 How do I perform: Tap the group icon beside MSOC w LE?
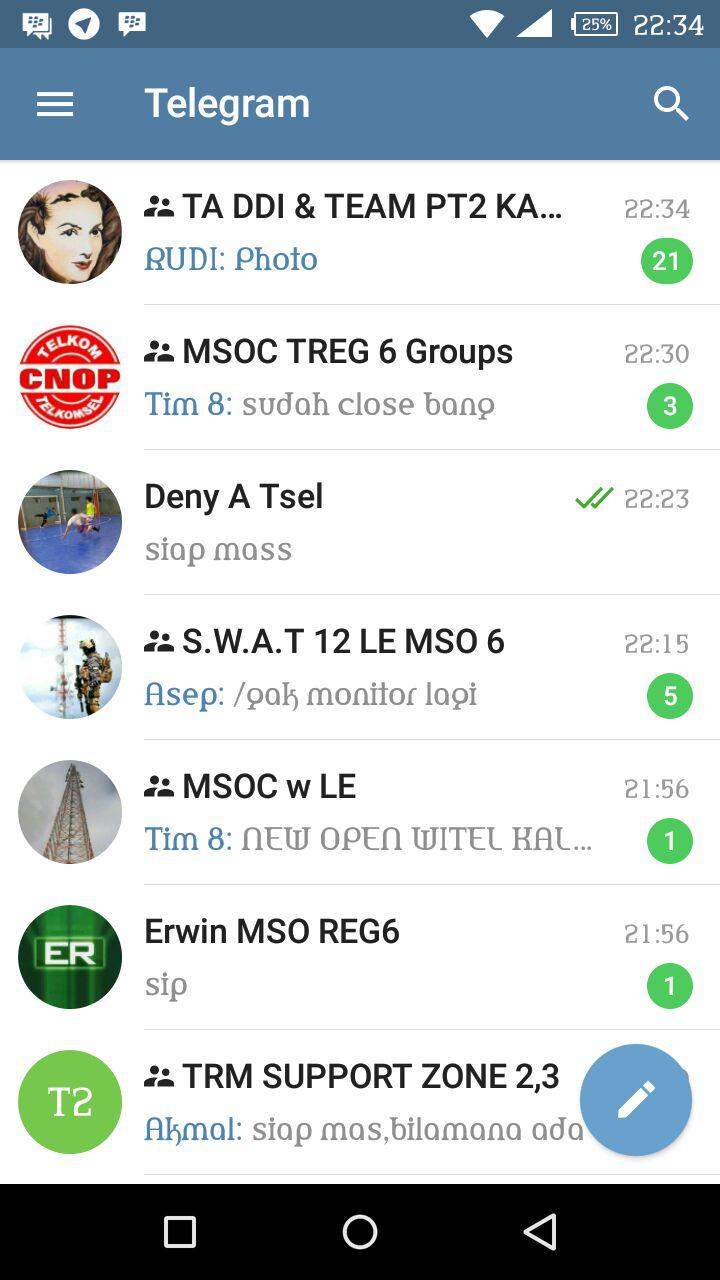click(158, 785)
